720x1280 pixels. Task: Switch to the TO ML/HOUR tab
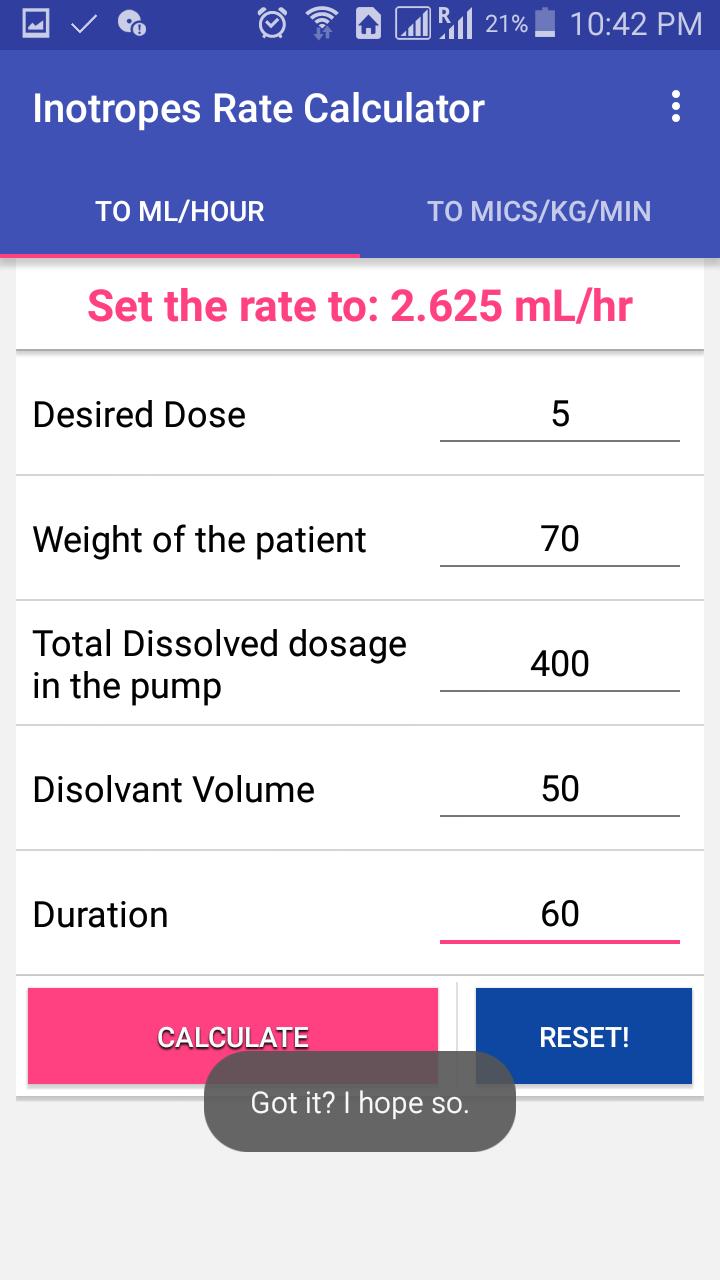180,212
